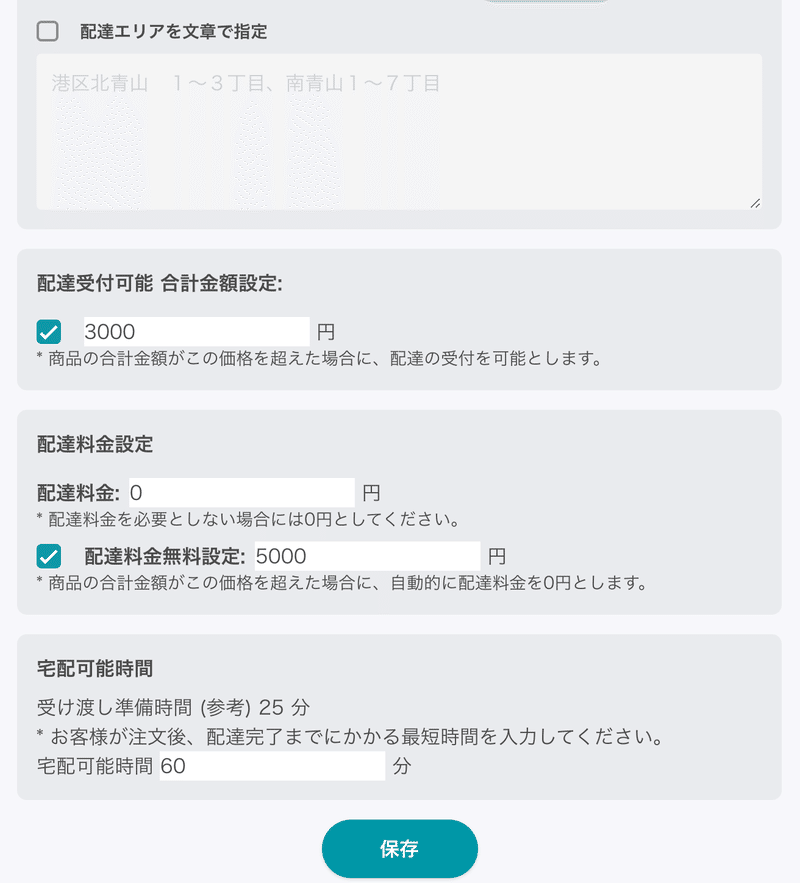Image resolution: width=800 pixels, height=883 pixels.
Task: Edit the minimum order amount field showing 3000
Action: pos(196,331)
